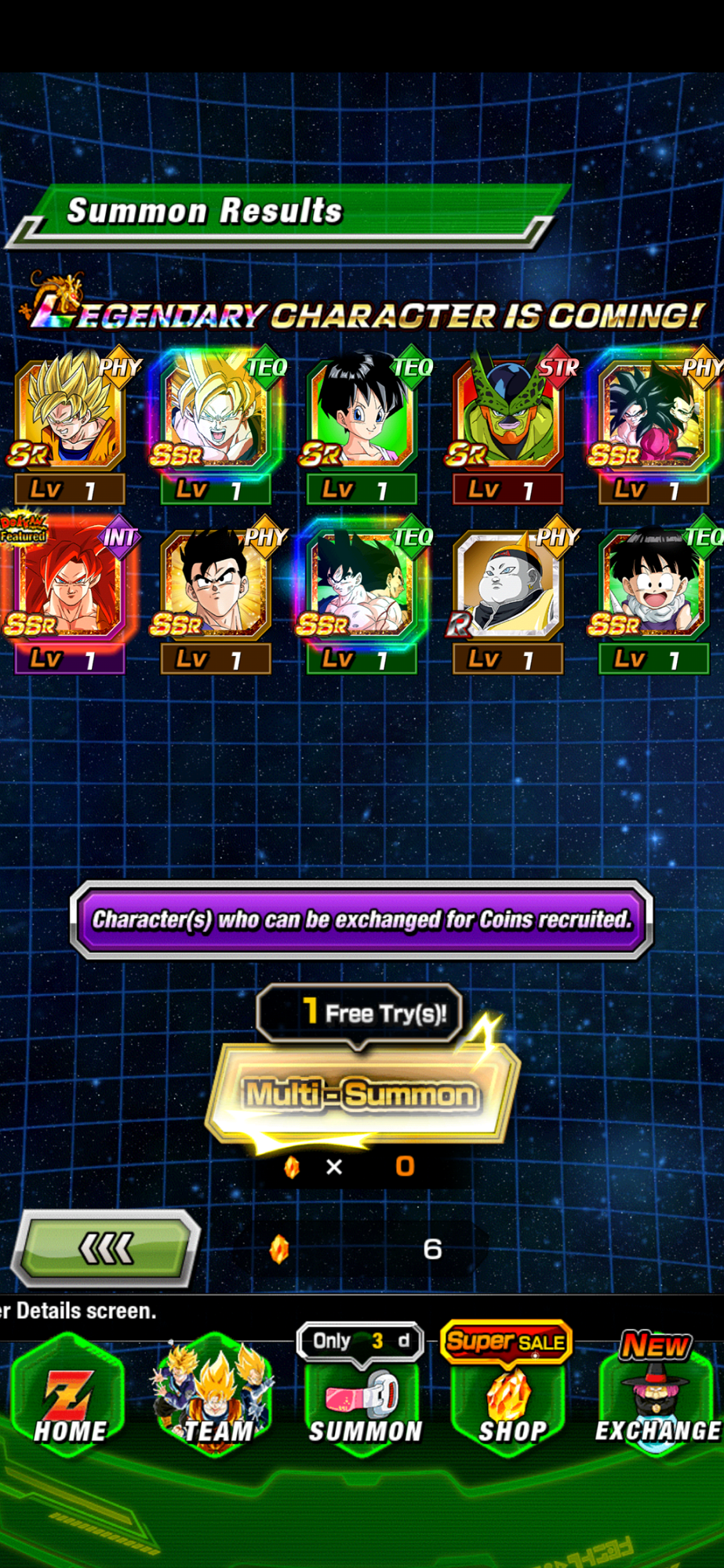Open the PHY SR Super Saiyan Goku card
724x1568 pixels.
click(69, 414)
